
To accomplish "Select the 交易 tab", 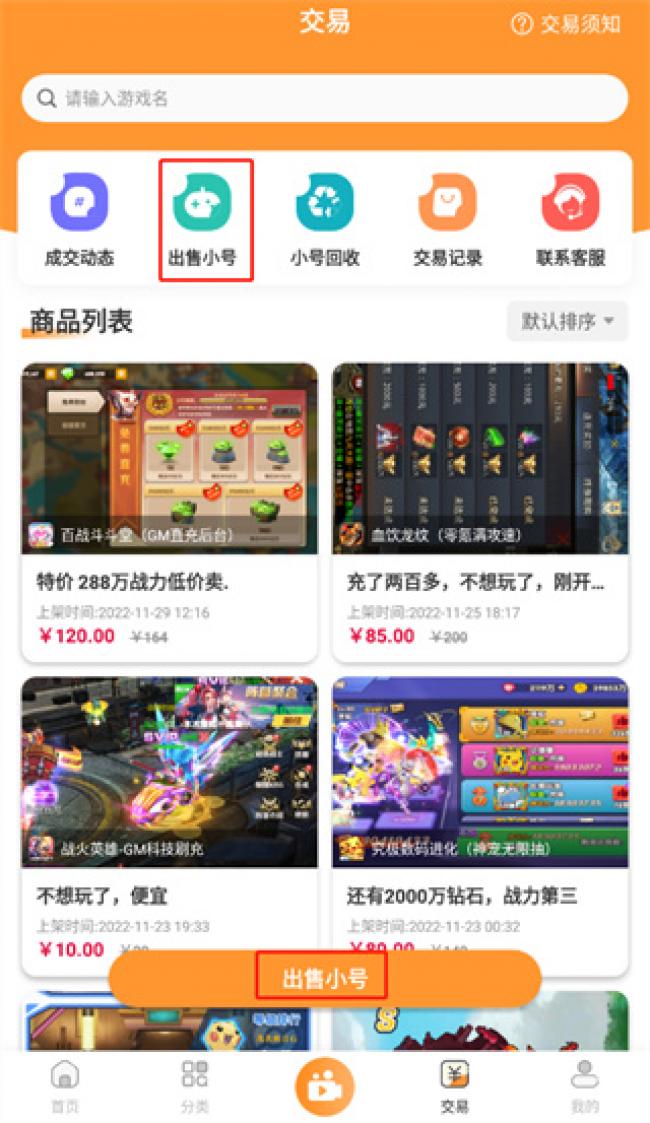I will click(x=455, y=1086).
